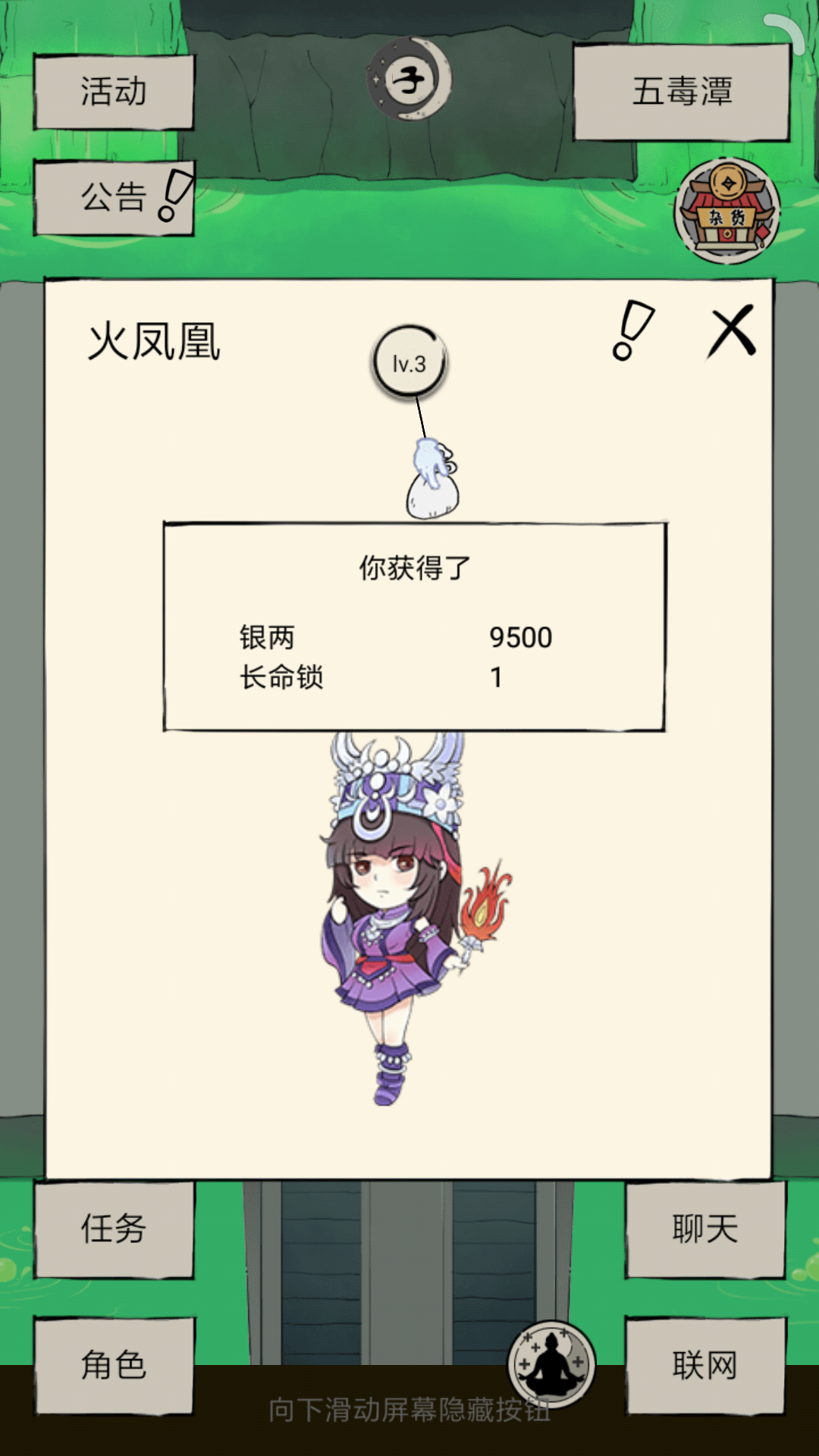The image size is (819, 1456).
Task: Tap the 五毒潭 location button
Action: point(682,92)
